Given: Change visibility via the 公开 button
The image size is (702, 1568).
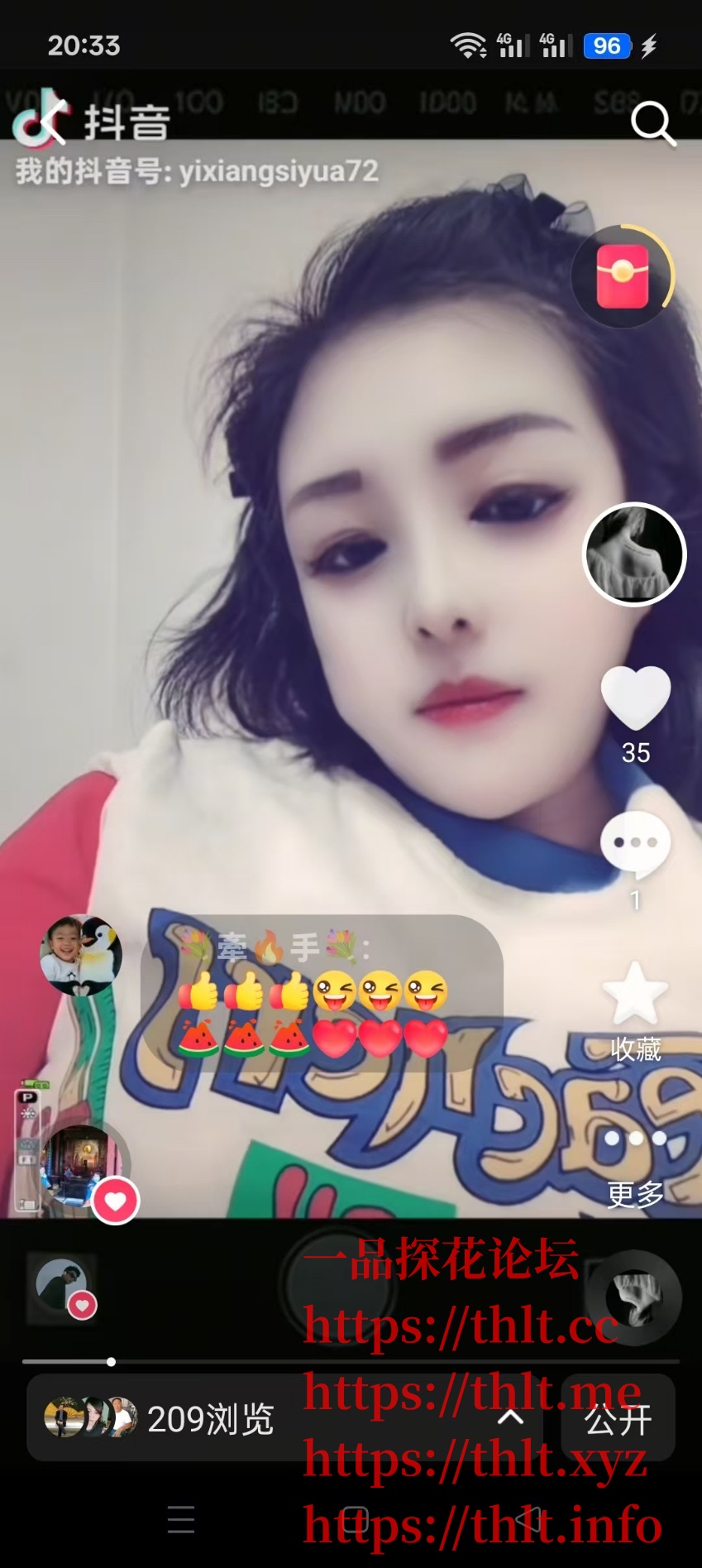Looking at the screenshot, I should tap(618, 1419).
